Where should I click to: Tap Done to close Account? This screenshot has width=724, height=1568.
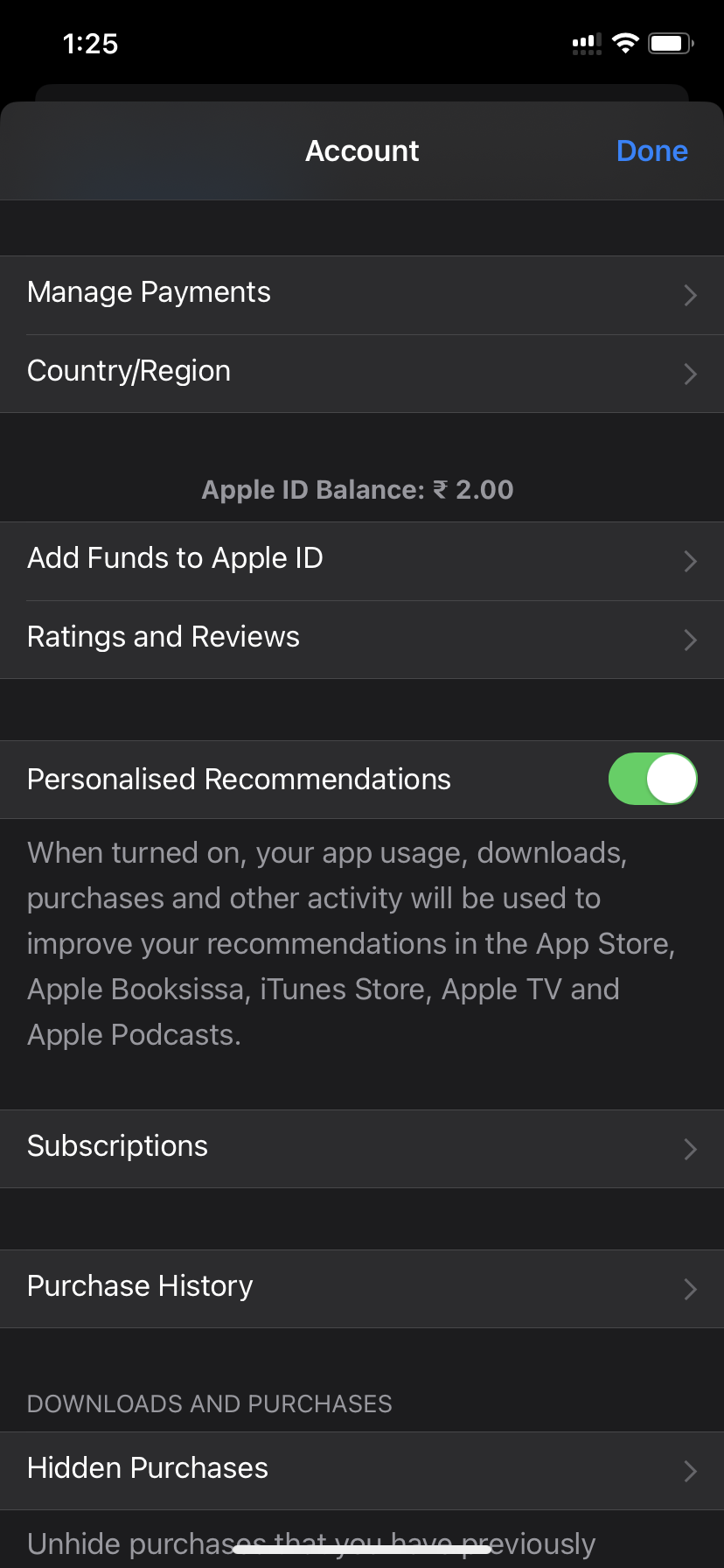[x=651, y=150]
